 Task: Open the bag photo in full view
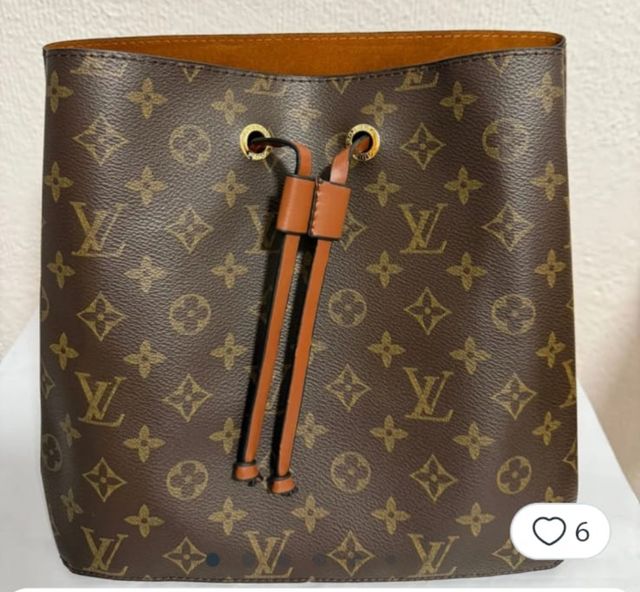coord(310,300)
